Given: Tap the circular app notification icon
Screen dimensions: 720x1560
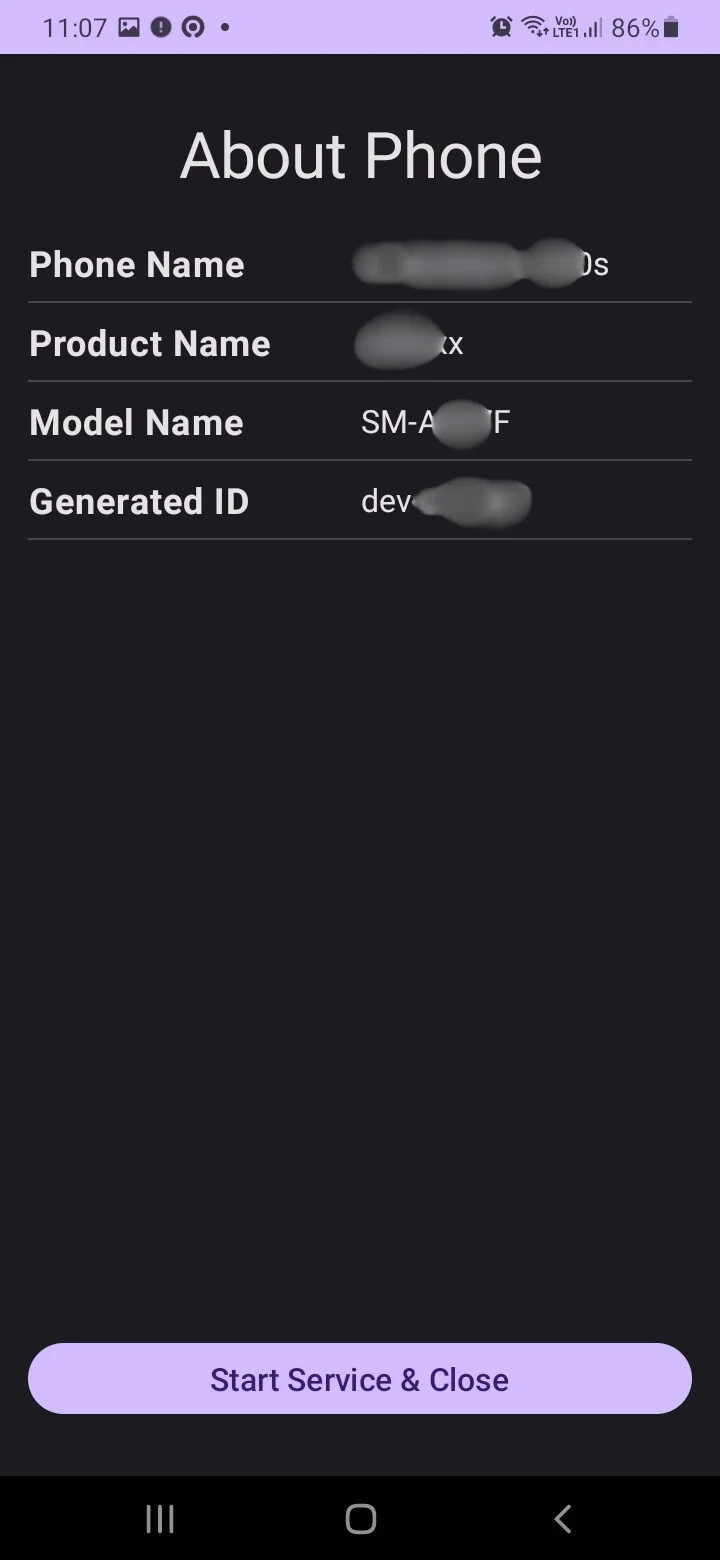Looking at the screenshot, I should (192, 27).
